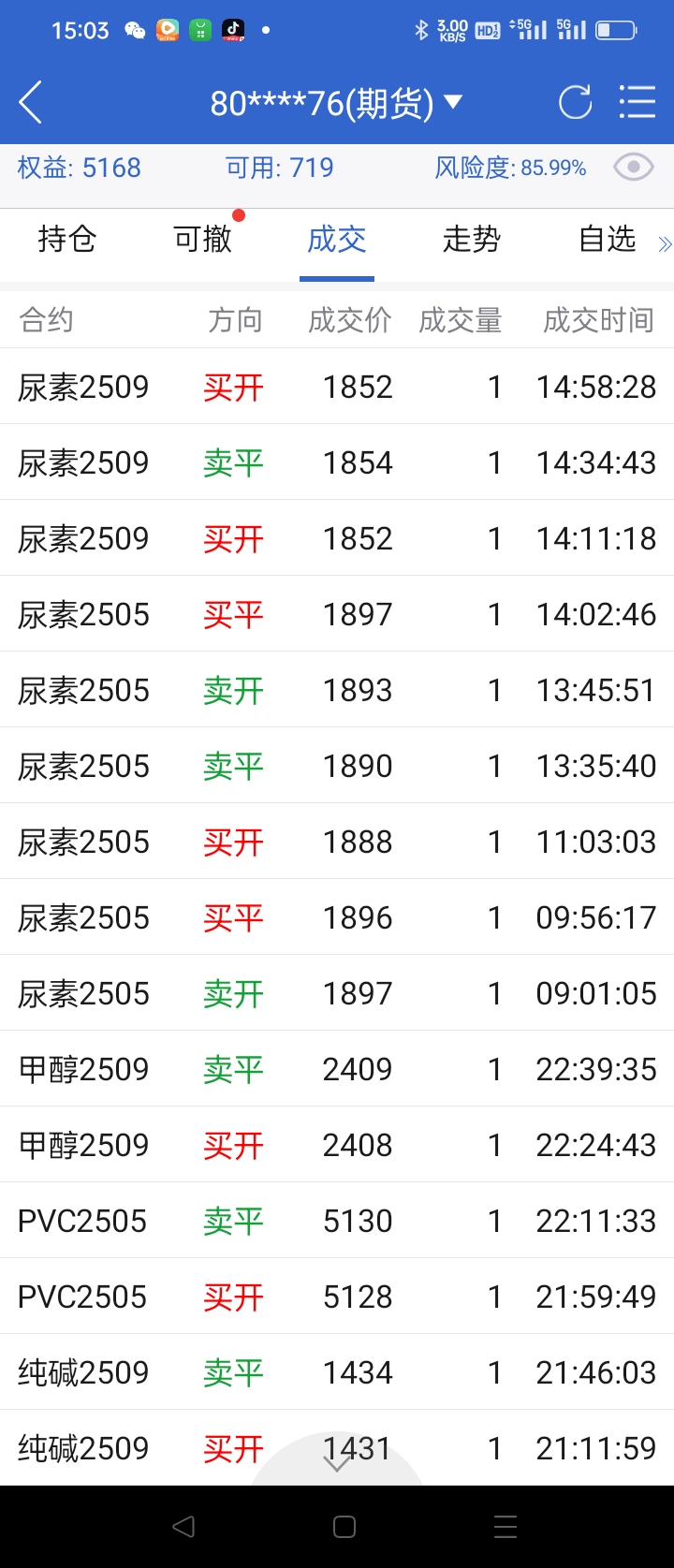Open the 甲醇2509 trade at 22:39:35
674x1568 pixels.
[x=337, y=1069]
